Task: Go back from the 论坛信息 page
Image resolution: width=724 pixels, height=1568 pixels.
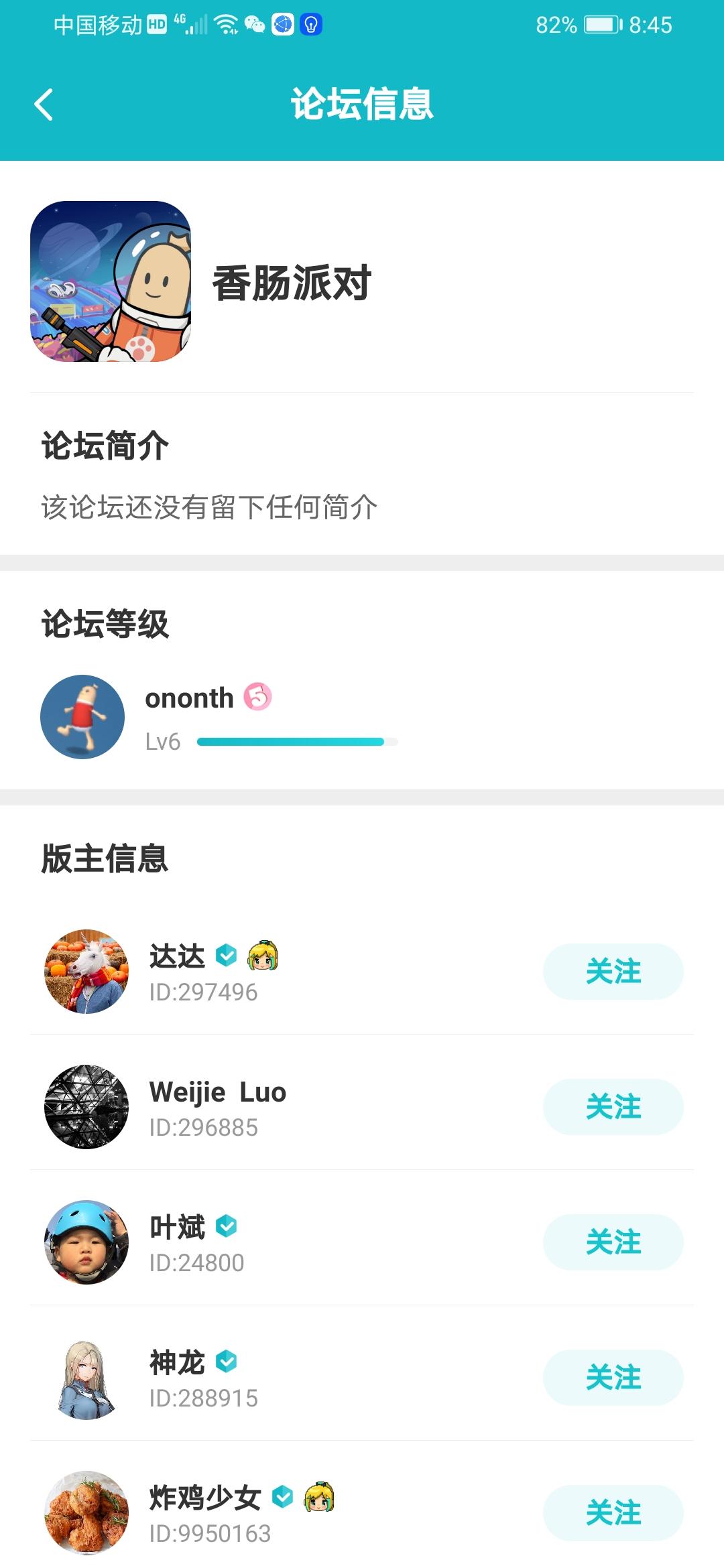Action: click(44, 105)
